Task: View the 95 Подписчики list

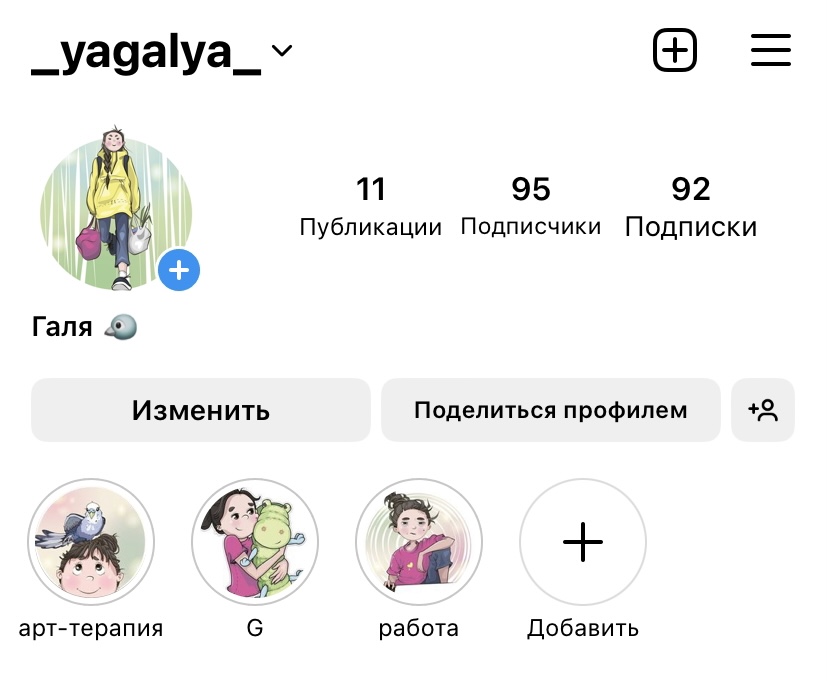Action: tap(531, 207)
